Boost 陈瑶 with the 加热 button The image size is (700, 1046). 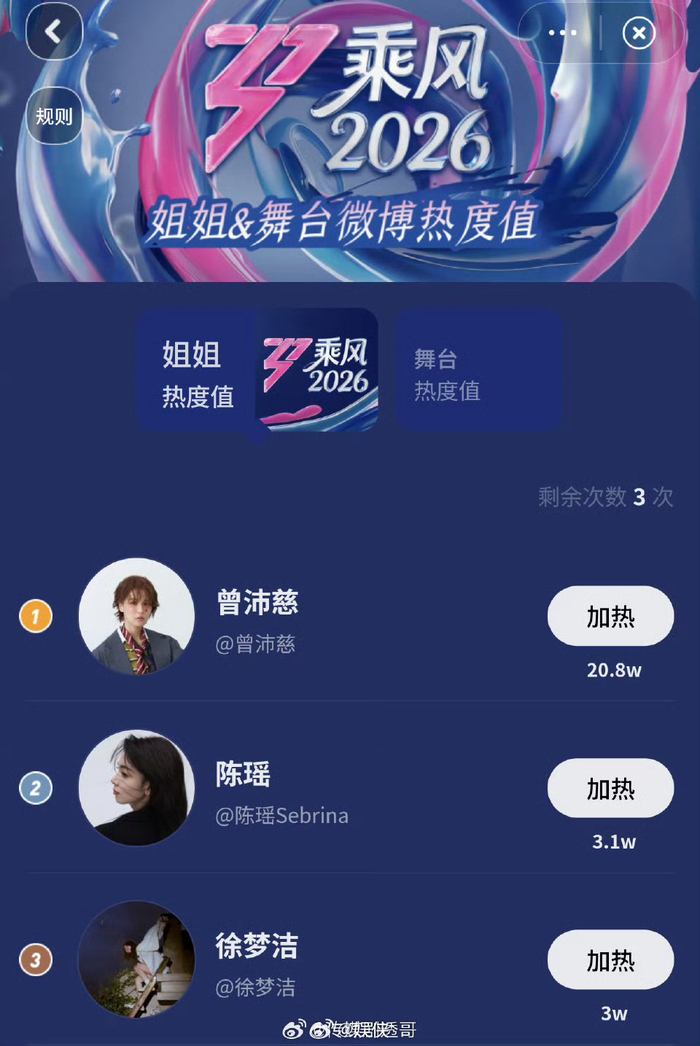[x=610, y=788]
